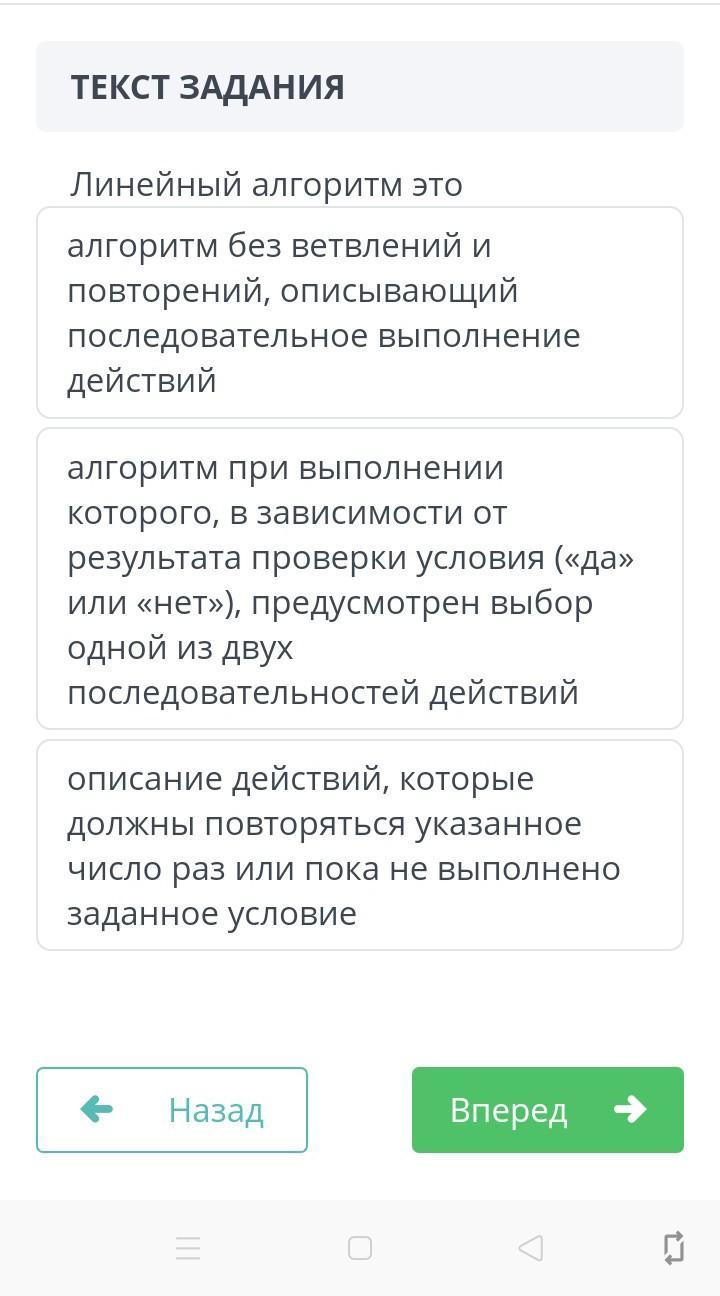Go back with the Назад button

pyautogui.click(x=172, y=1110)
